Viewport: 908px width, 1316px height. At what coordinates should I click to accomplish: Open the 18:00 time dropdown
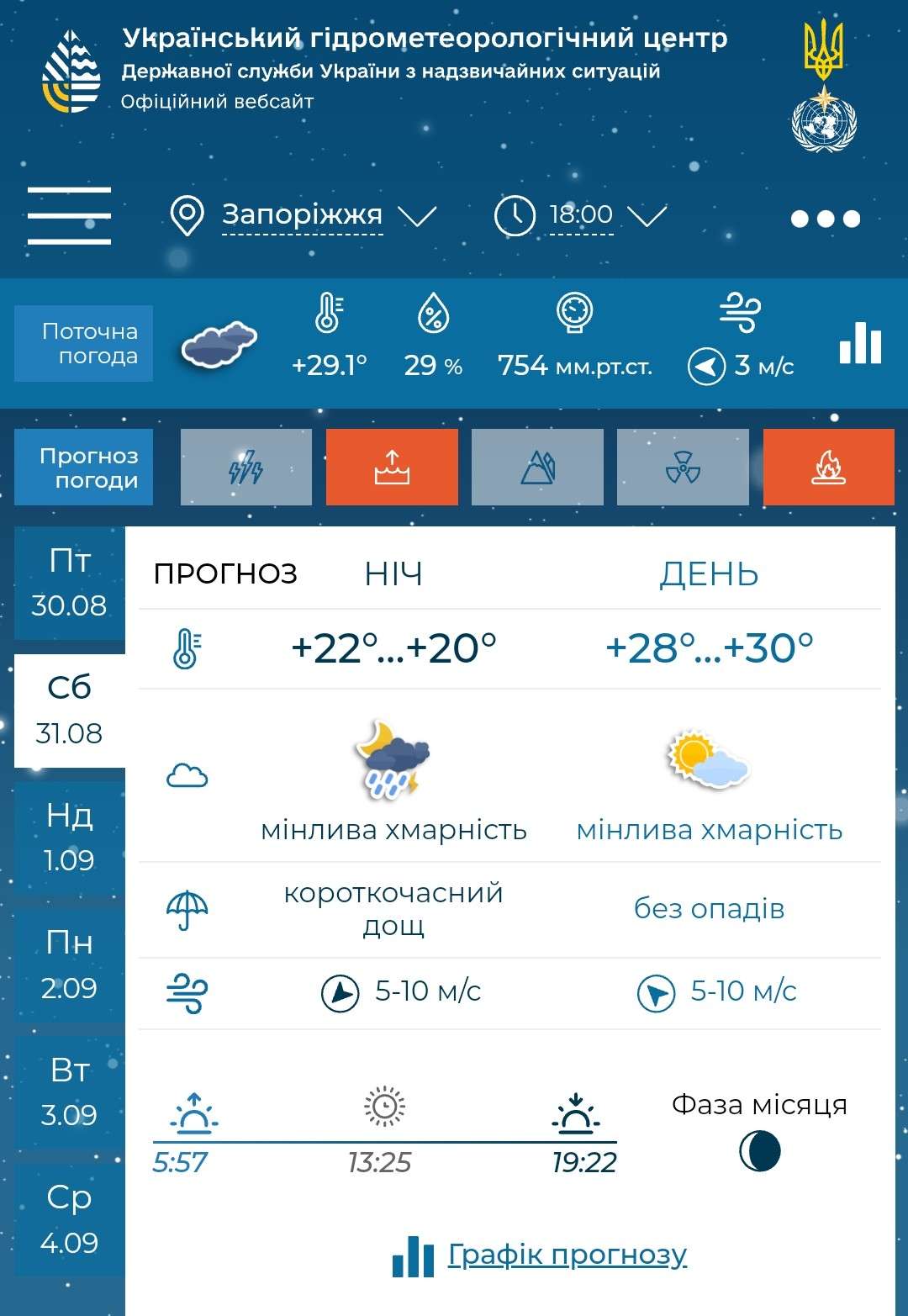(x=580, y=216)
